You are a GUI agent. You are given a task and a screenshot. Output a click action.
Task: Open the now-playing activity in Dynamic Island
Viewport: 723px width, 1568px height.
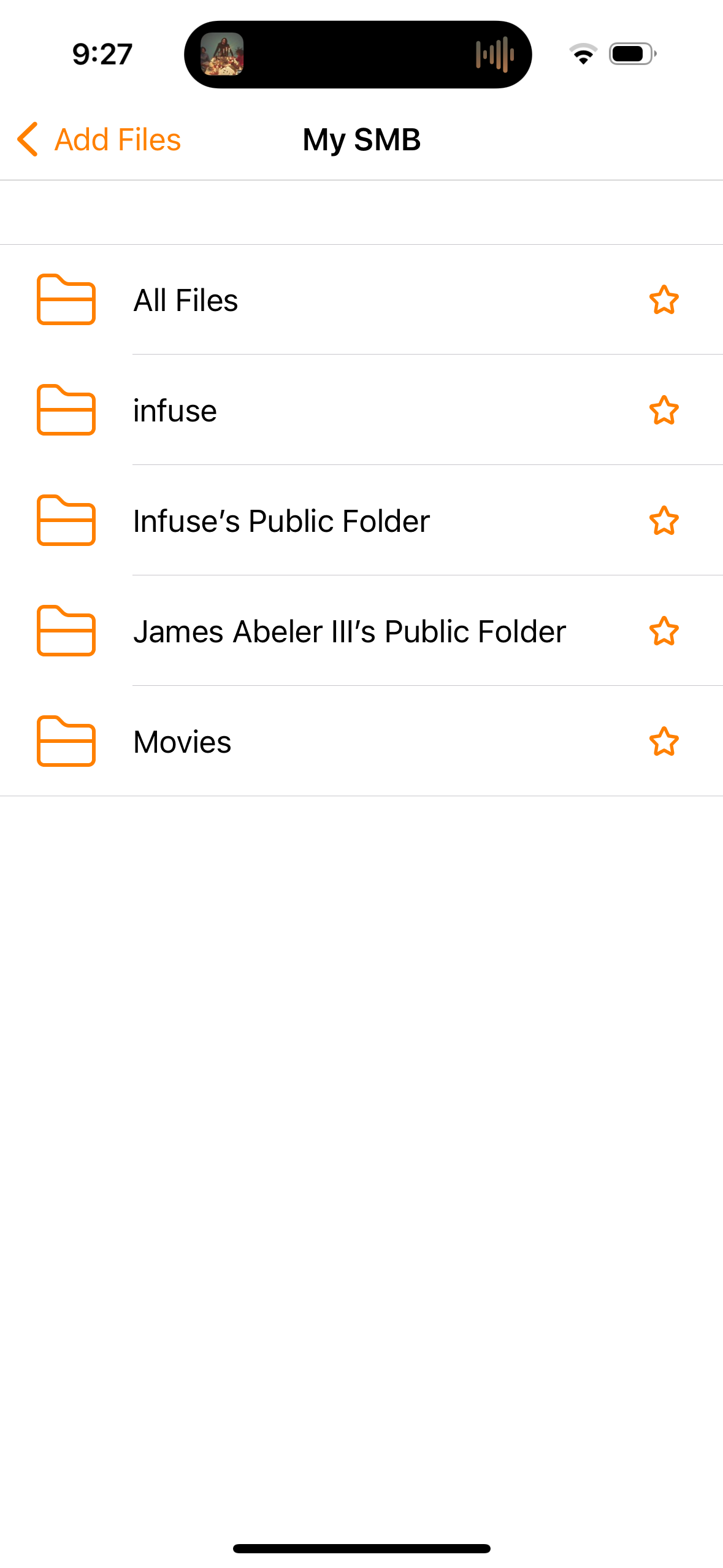click(x=358, y=55)
